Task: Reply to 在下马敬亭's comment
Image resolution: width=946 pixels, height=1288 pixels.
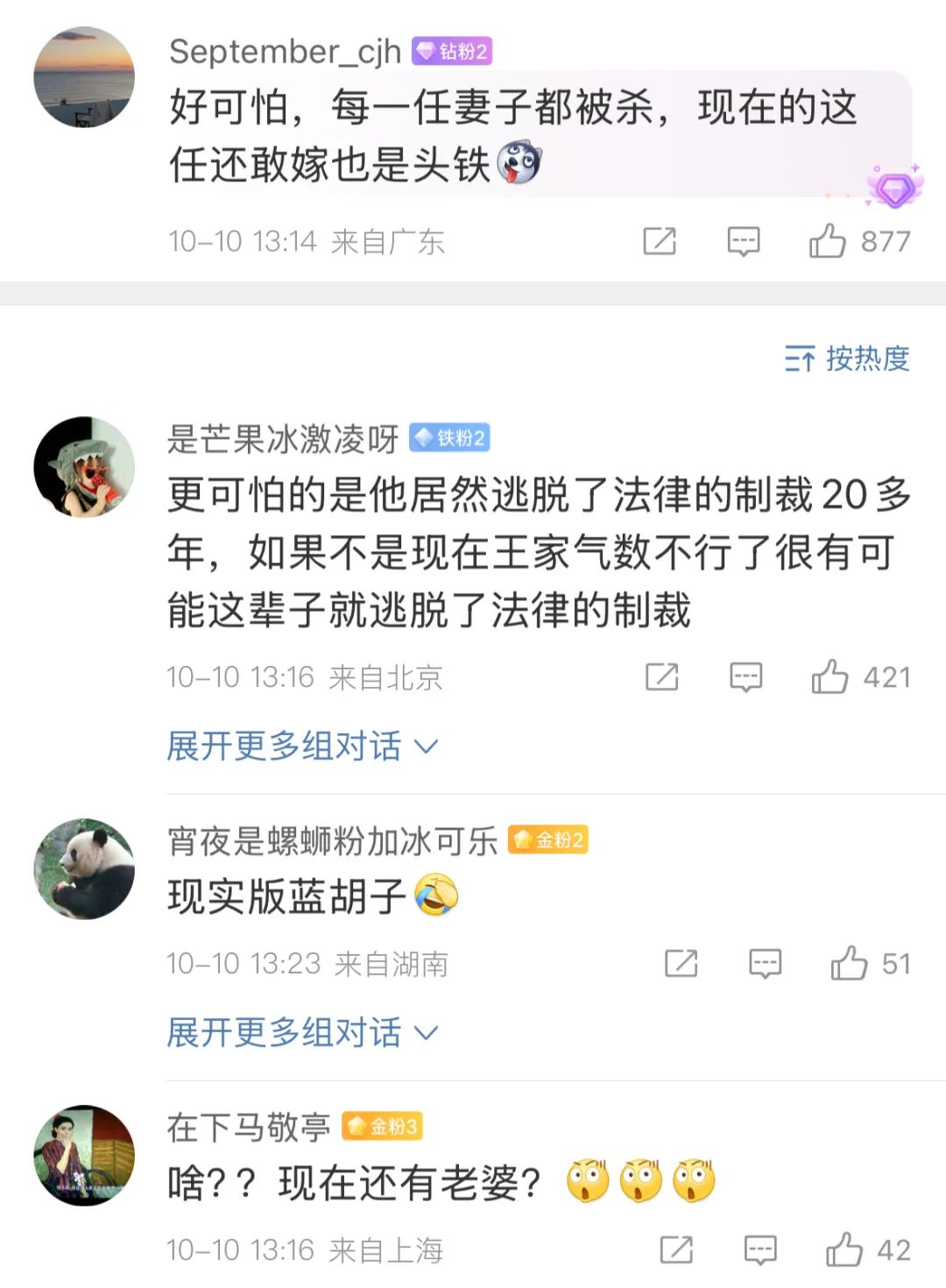Action: [x=759, y=1250]
